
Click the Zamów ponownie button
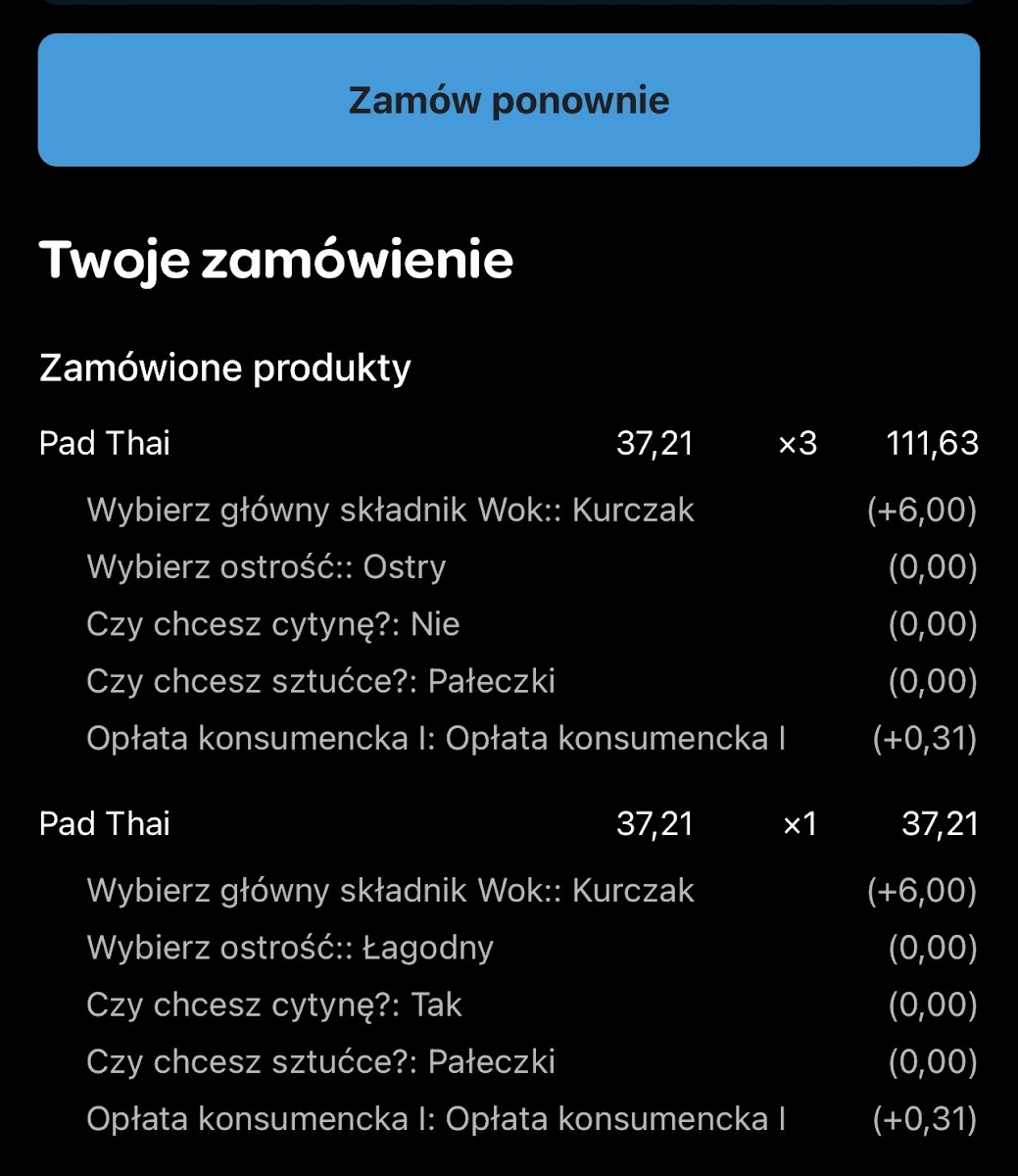[509, 99]
